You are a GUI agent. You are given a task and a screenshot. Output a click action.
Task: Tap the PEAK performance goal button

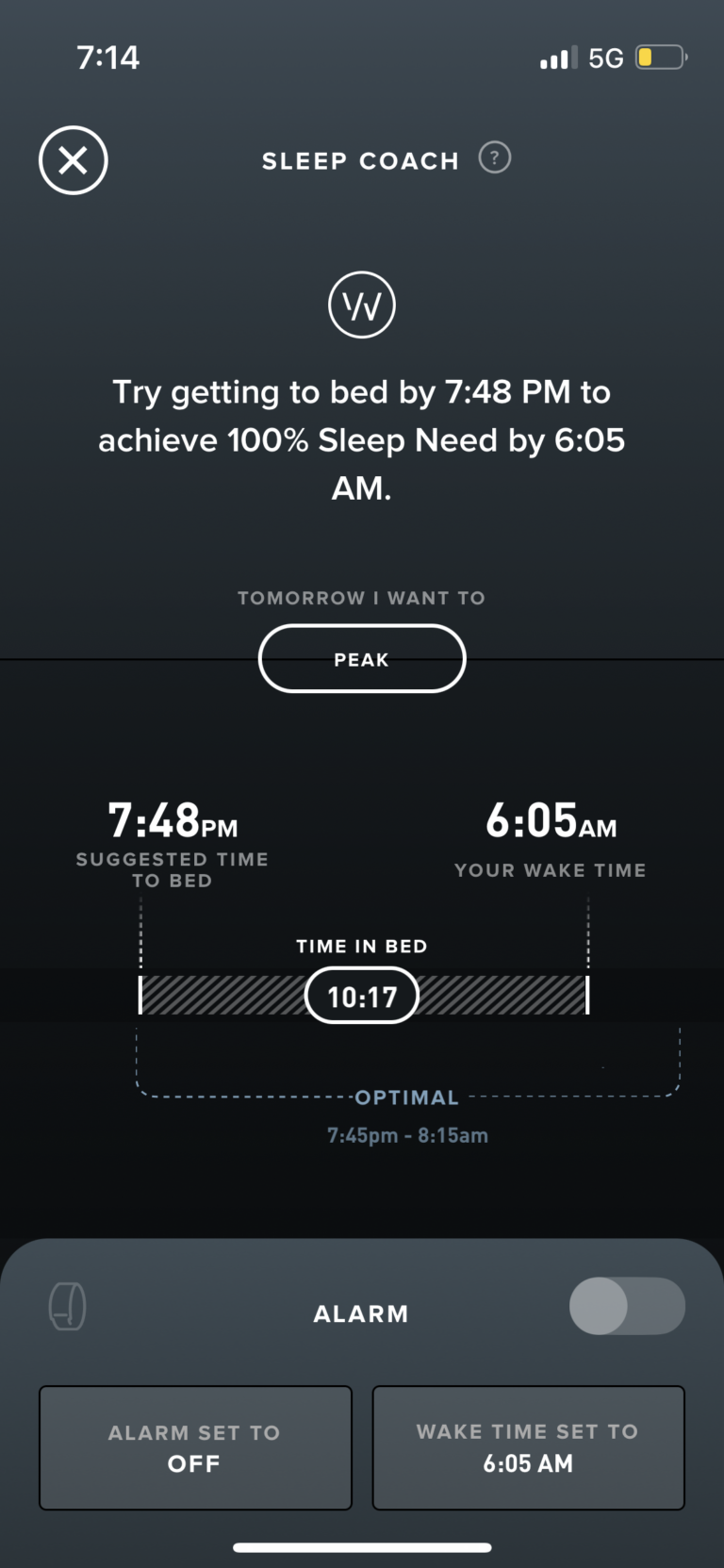(x=362, y=659)
